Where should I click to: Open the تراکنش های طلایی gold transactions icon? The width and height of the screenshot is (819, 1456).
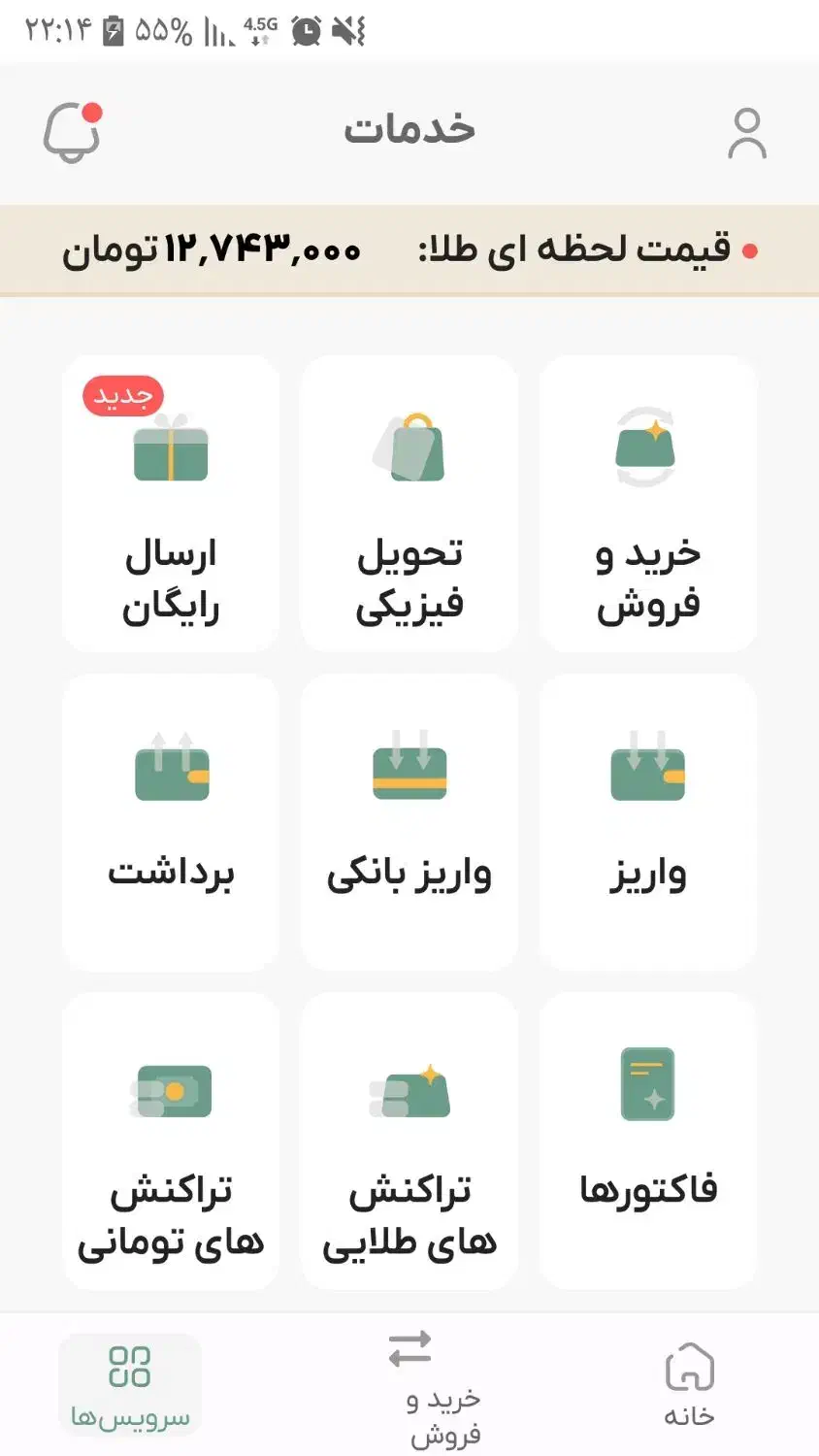pos(409,1089)
